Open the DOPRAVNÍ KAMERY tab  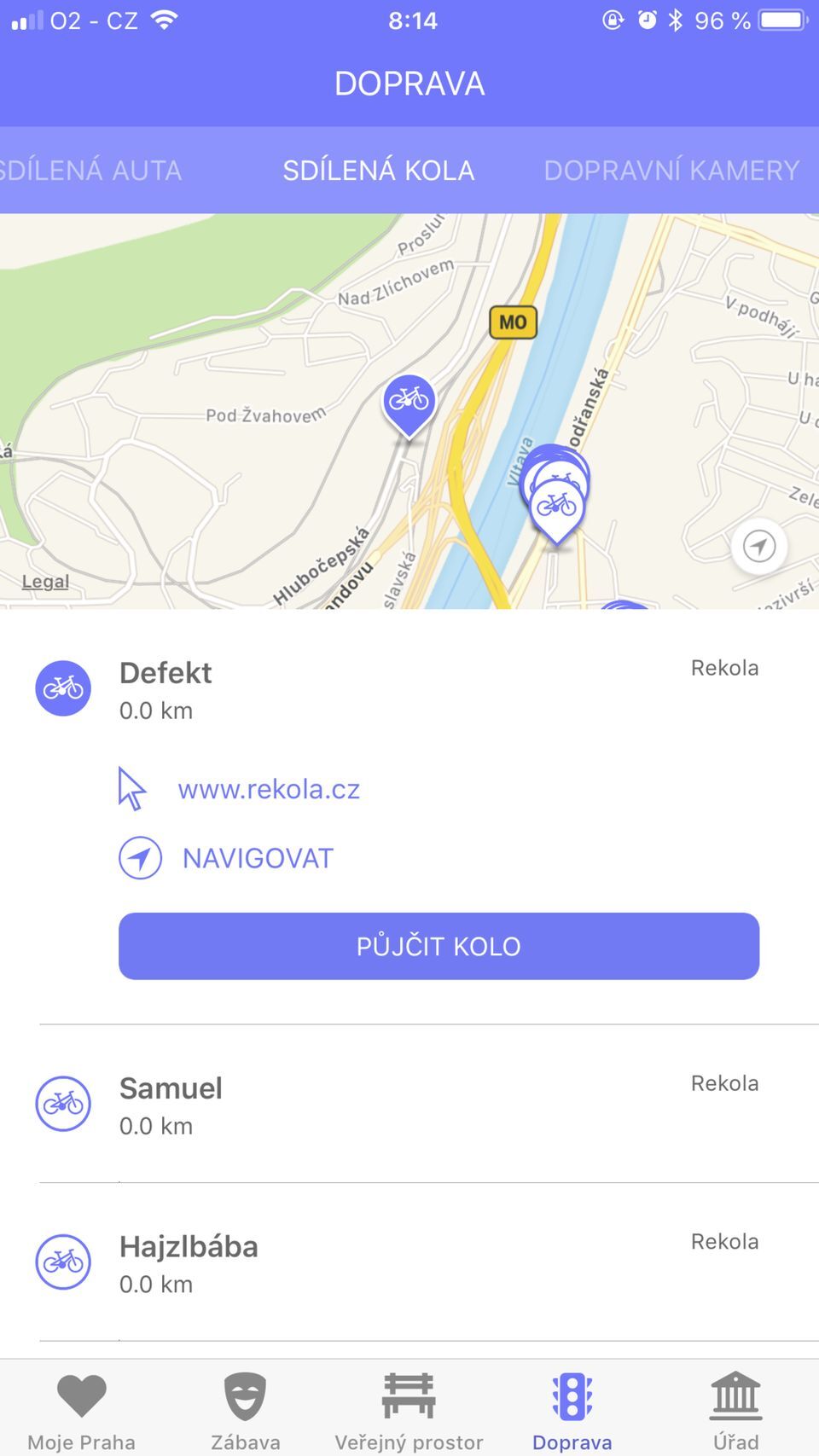(671, 170)
